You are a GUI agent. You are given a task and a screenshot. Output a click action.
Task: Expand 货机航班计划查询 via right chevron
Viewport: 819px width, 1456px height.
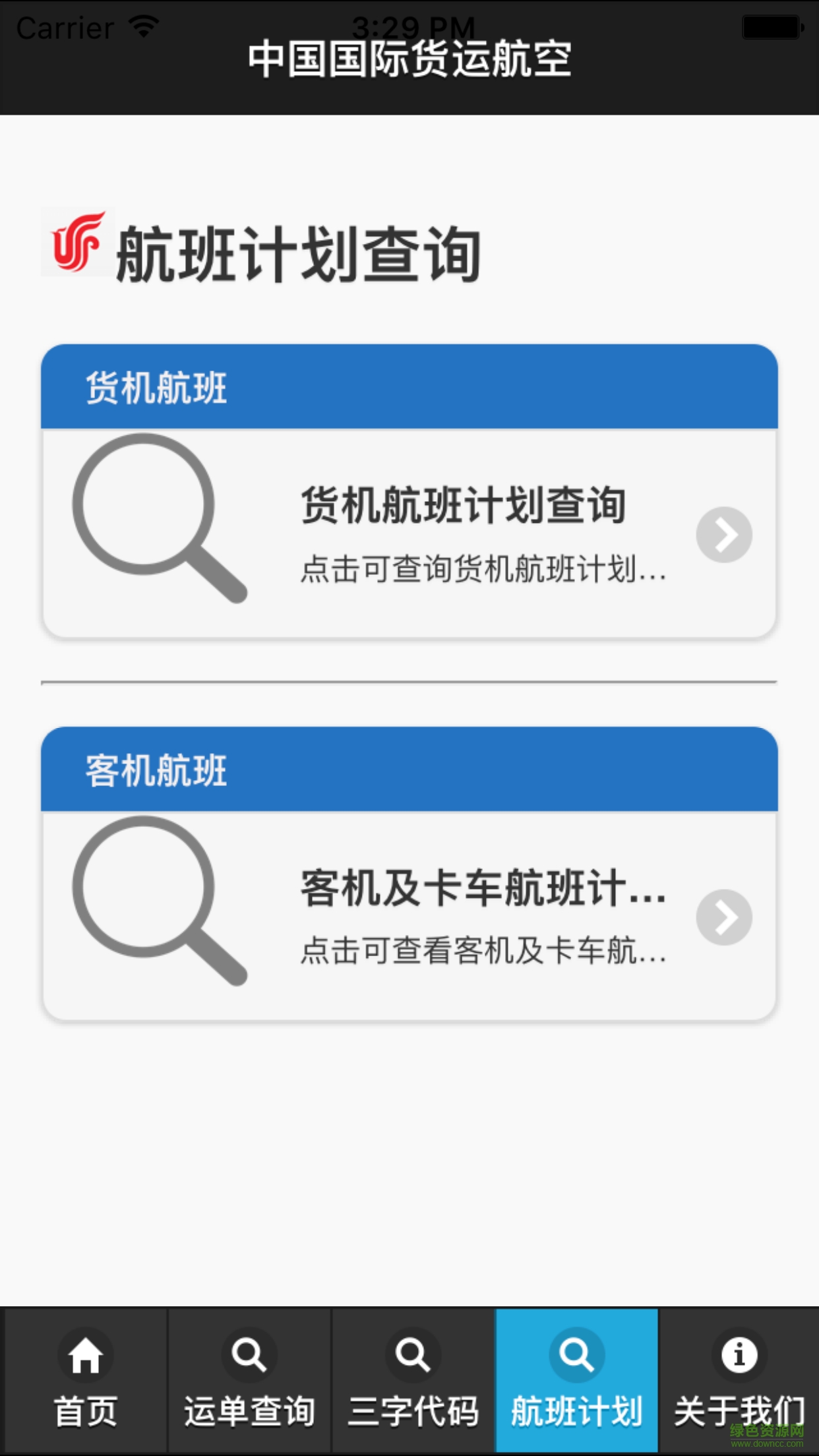(x=724, y=534)
